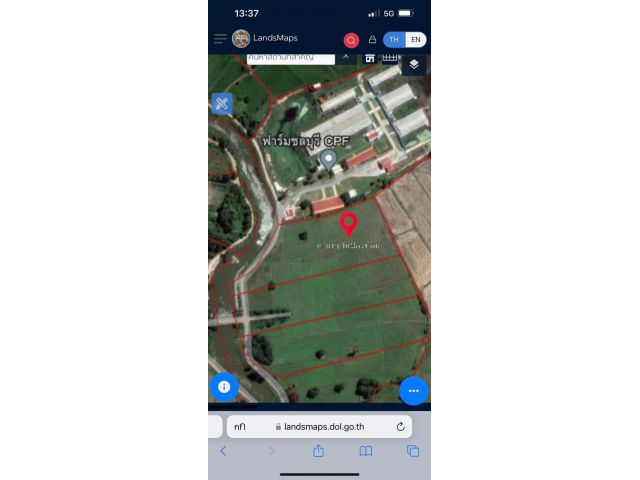This screenshot has height=480, width=640.
Task: Select the red parcel pin marker
Action: point(348,223)
